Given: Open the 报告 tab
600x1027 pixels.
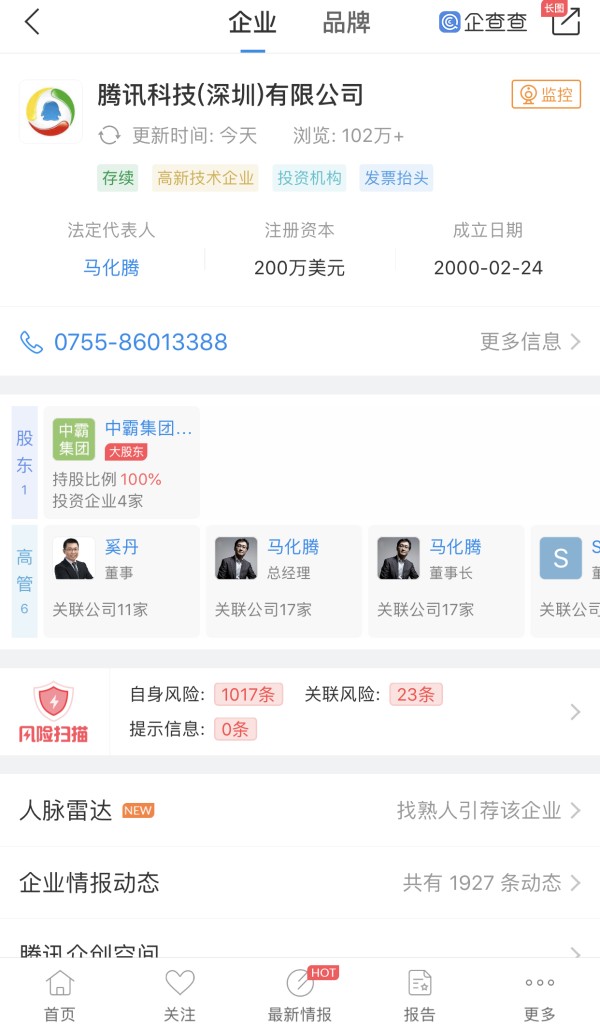Looking at the screenshot, I should pyautogui.click(x=420, y=995).
